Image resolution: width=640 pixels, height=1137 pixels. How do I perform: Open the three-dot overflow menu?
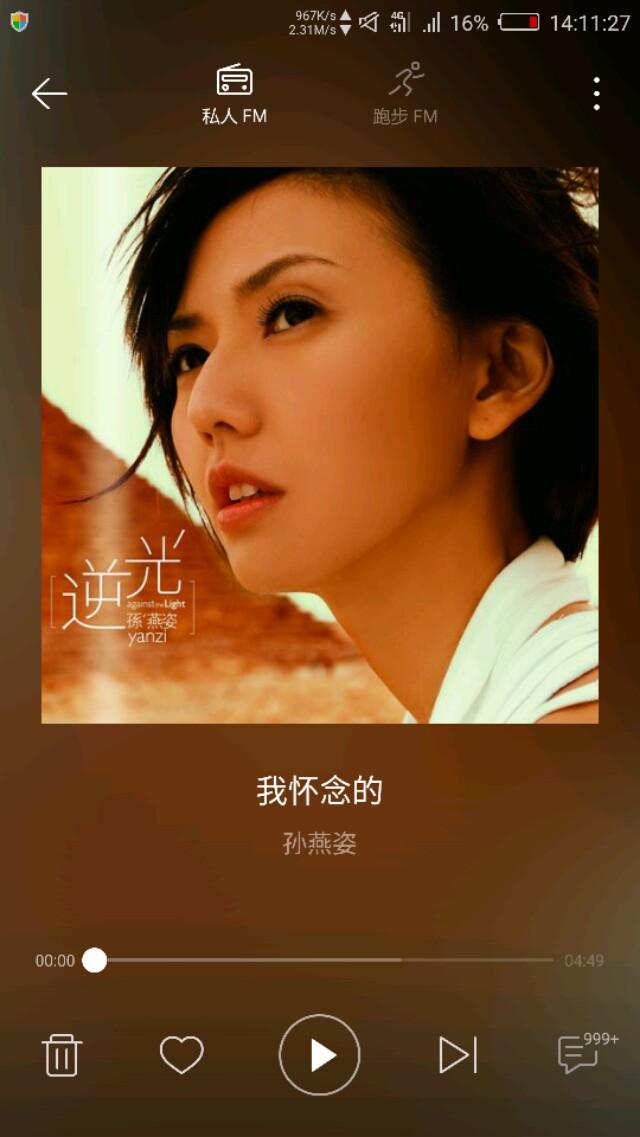[596, 94]
